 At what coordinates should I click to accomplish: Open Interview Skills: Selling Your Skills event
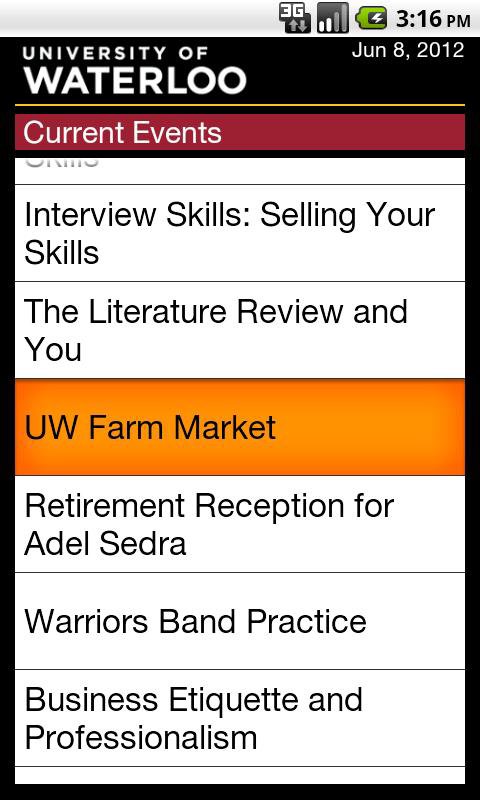[240, 233]
